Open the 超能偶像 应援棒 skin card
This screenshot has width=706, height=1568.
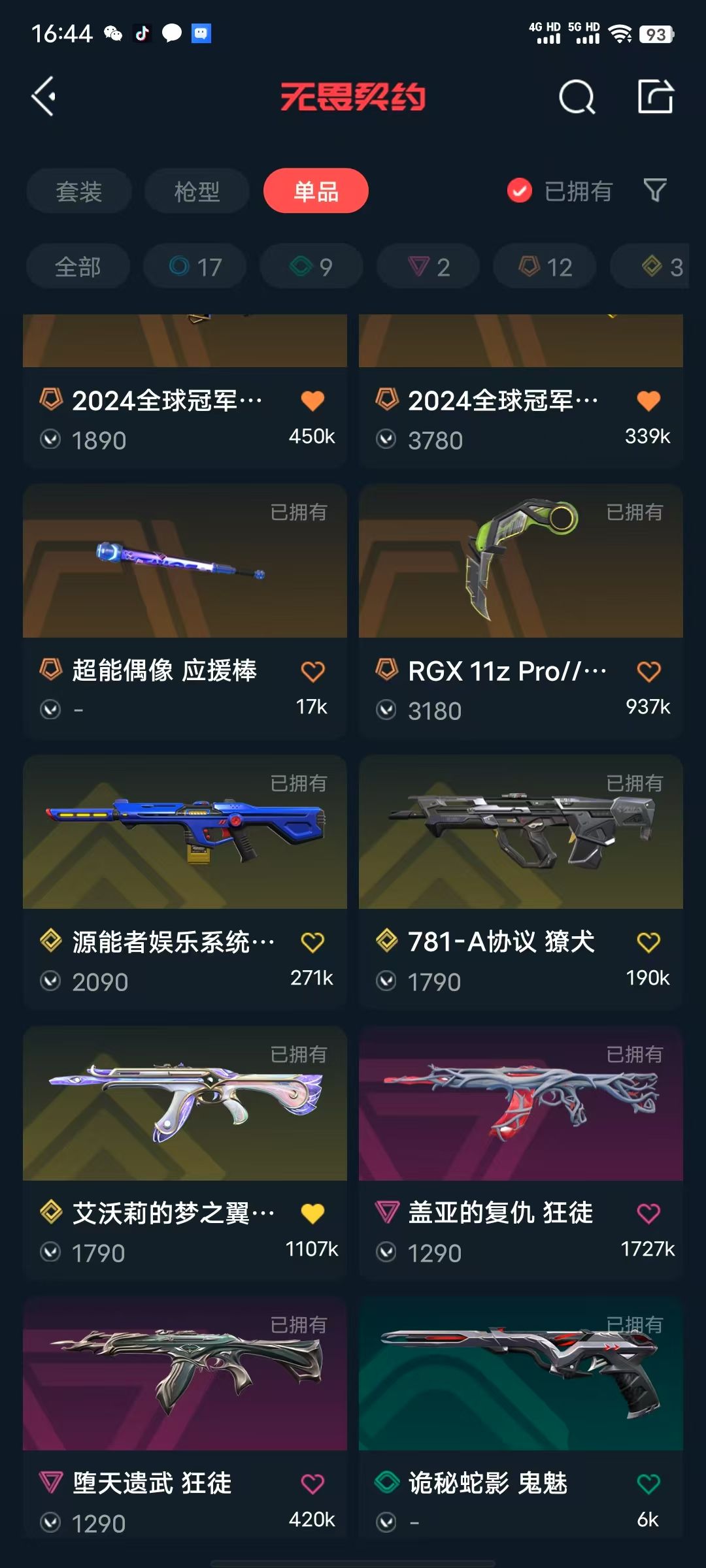pyautogui.click(x=185, y=612)
